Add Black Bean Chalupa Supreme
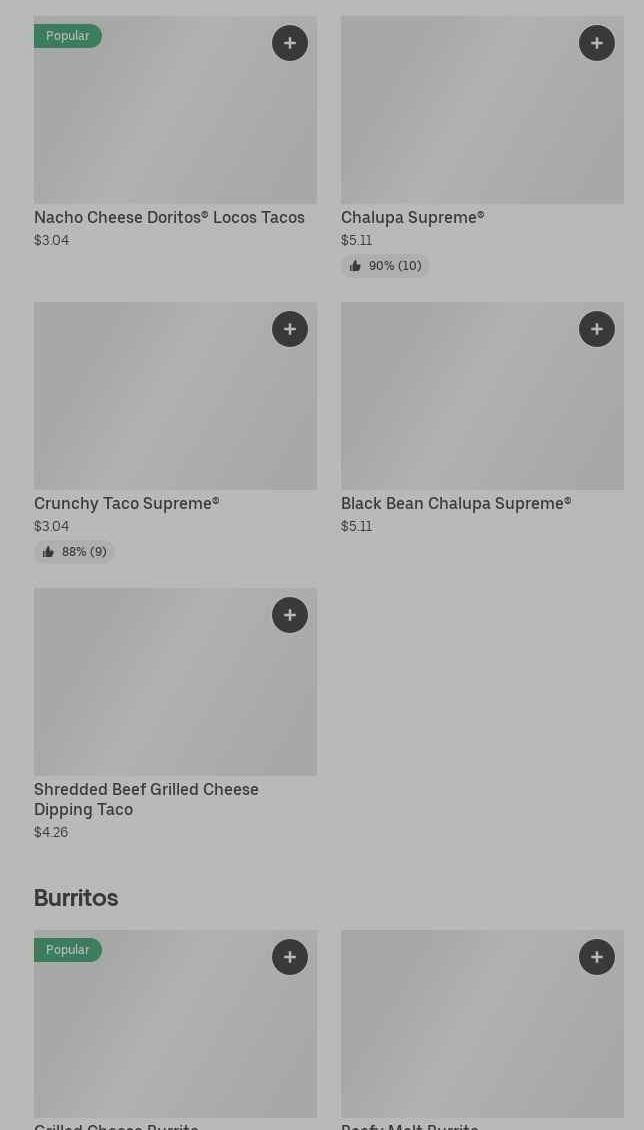 pyautogui.click(x=596, y=329)
